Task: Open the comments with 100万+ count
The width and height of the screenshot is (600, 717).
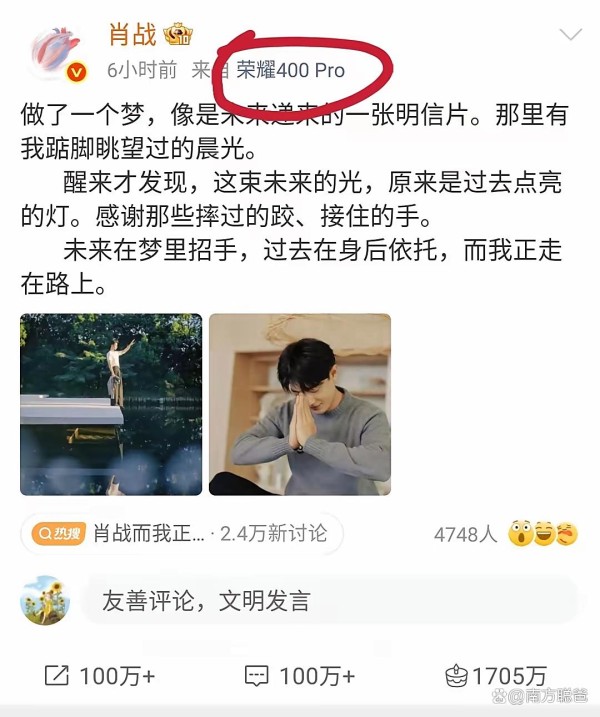Action: click(x=299, y=676)
